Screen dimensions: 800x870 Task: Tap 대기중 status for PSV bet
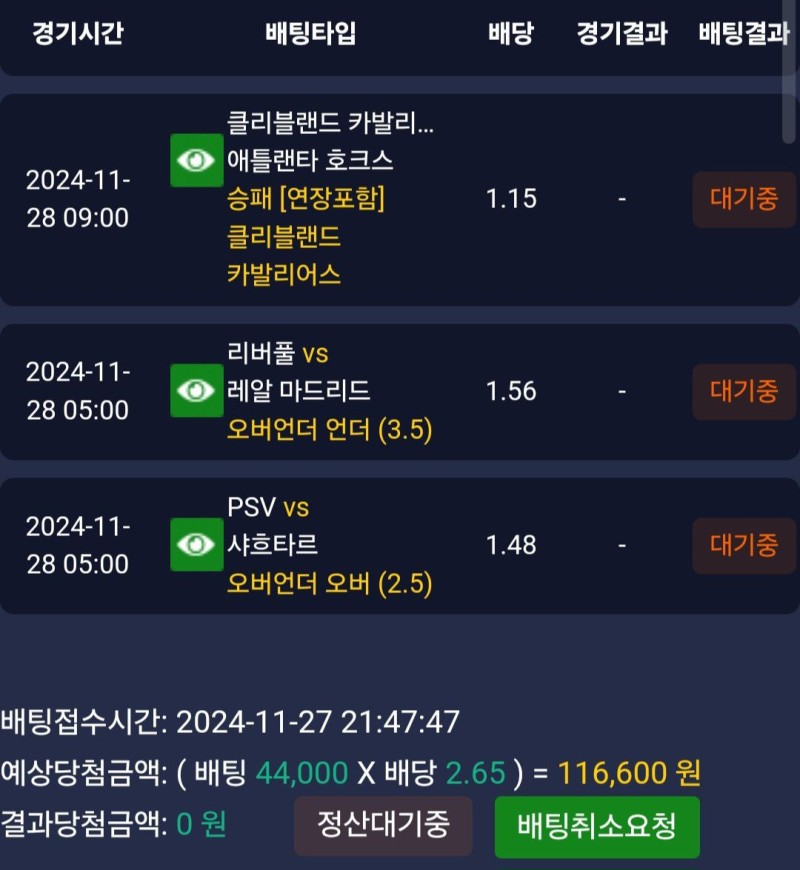point(744,545)
